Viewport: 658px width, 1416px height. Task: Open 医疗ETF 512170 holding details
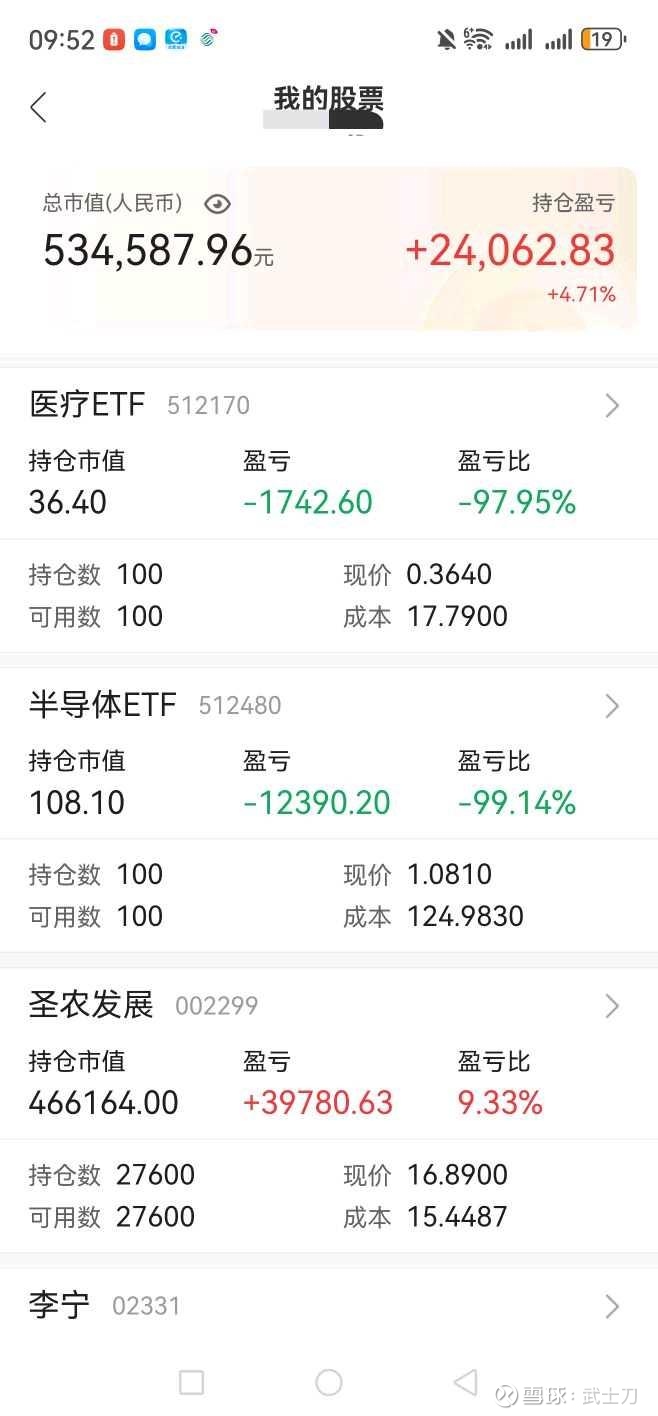click(x=329, y=405)
